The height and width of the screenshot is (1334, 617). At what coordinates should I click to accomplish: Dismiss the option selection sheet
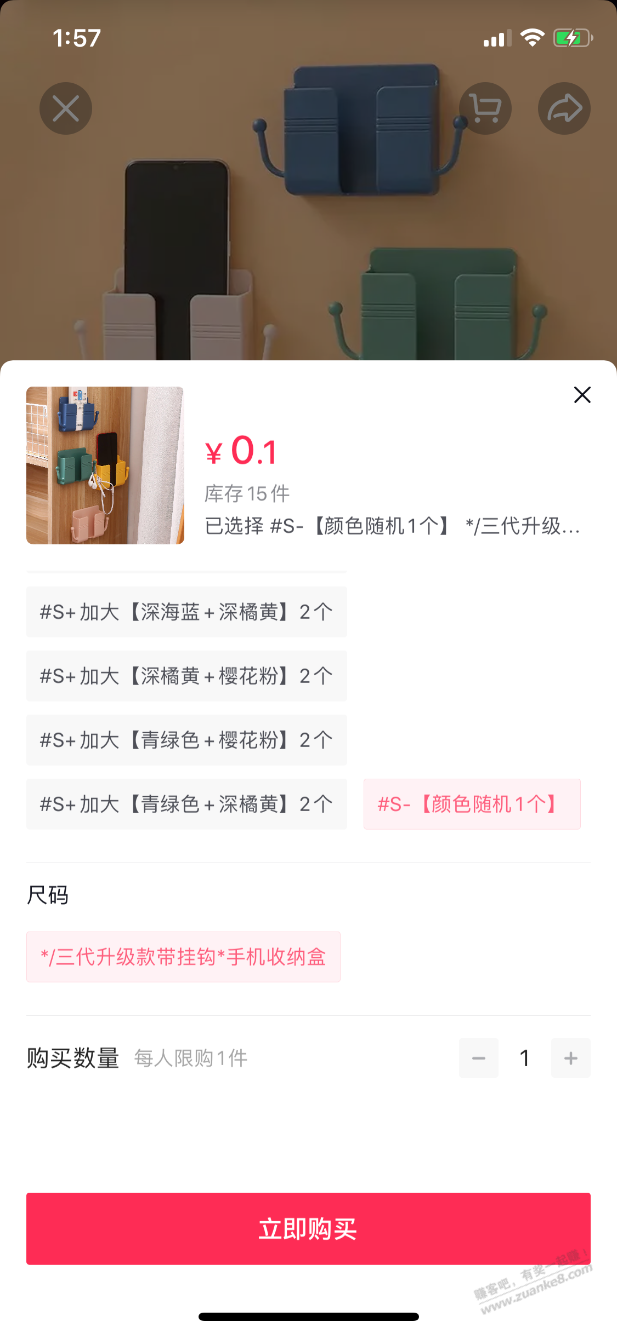582,395
